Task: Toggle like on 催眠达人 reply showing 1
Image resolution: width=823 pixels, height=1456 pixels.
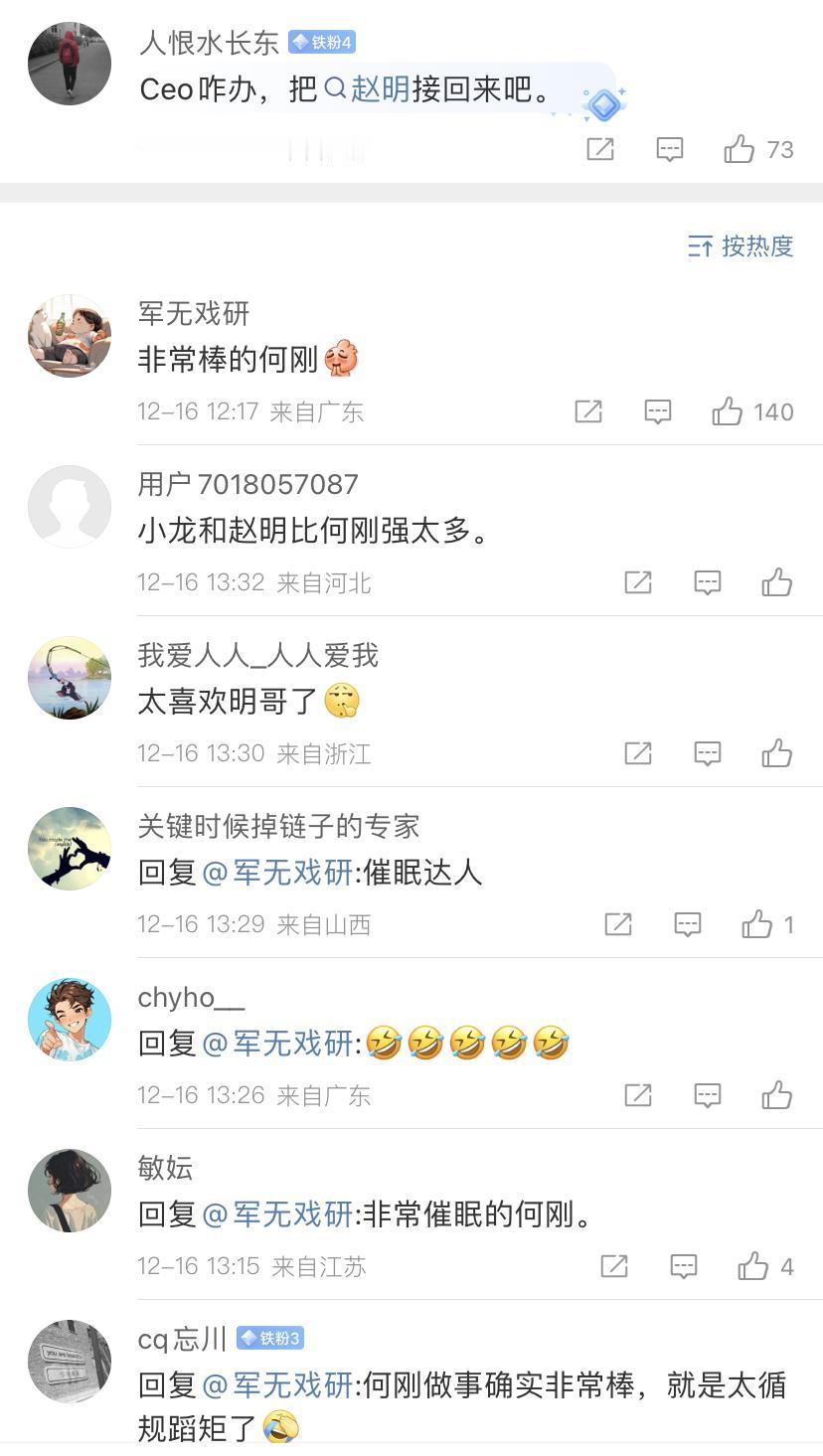Action: click(757, 923)
